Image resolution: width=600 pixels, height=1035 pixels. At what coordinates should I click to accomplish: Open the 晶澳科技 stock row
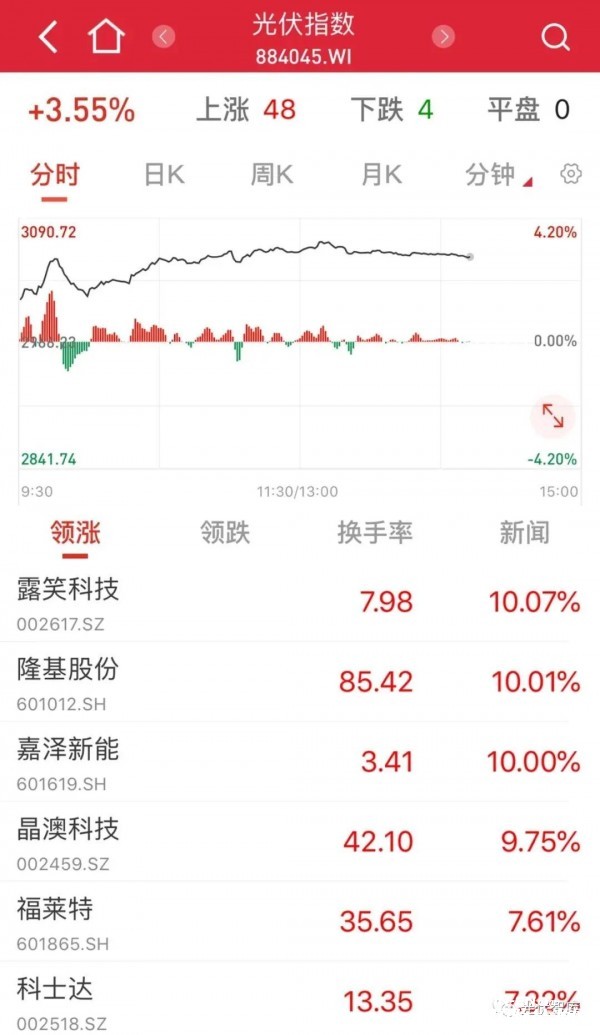point(290,842)
